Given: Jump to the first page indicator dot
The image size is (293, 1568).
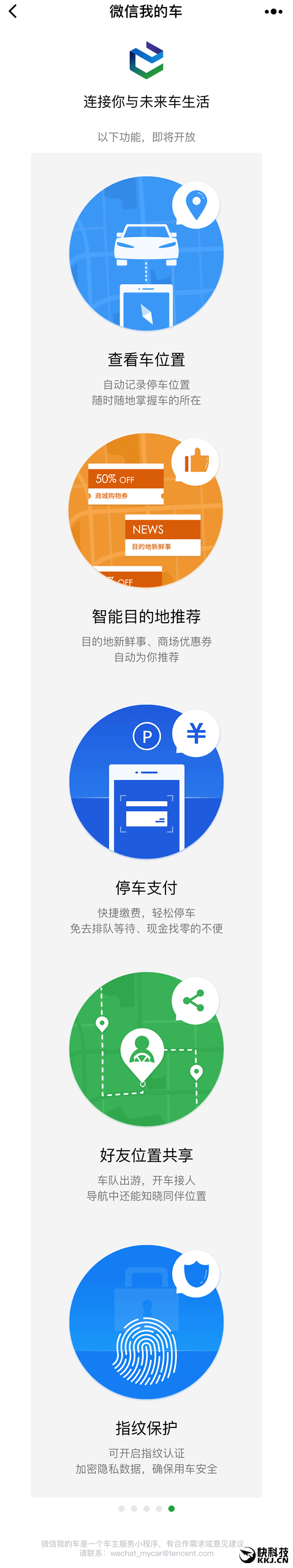Looking at the screenshot, I should 121,1508.
